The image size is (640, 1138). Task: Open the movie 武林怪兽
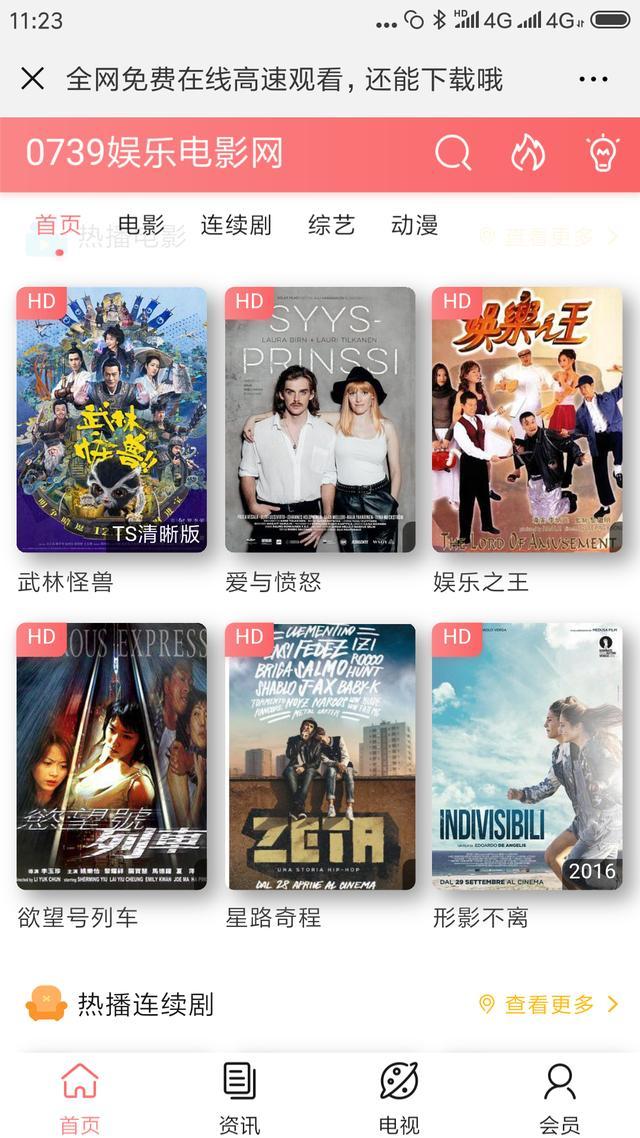112,420
